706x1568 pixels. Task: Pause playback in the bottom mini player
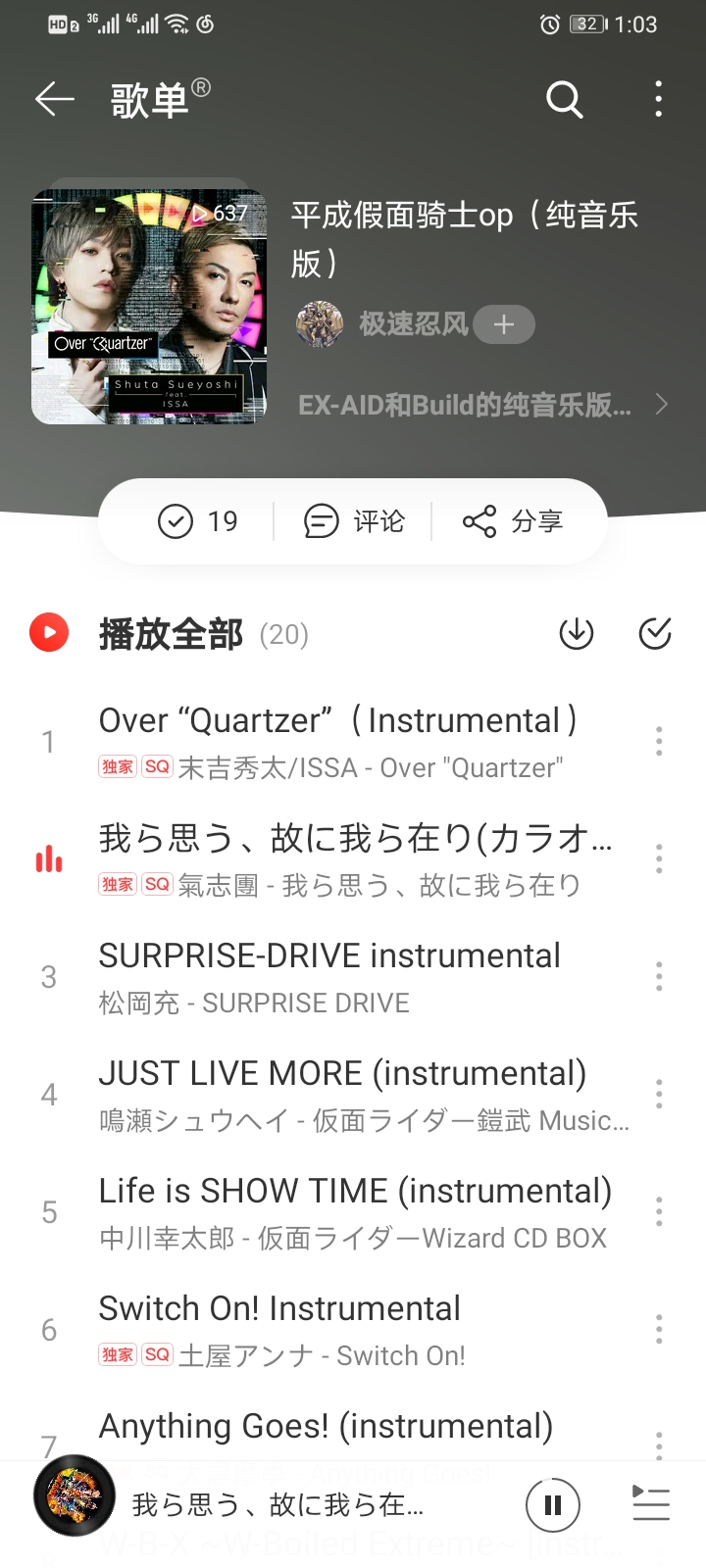click(552, 1504)
